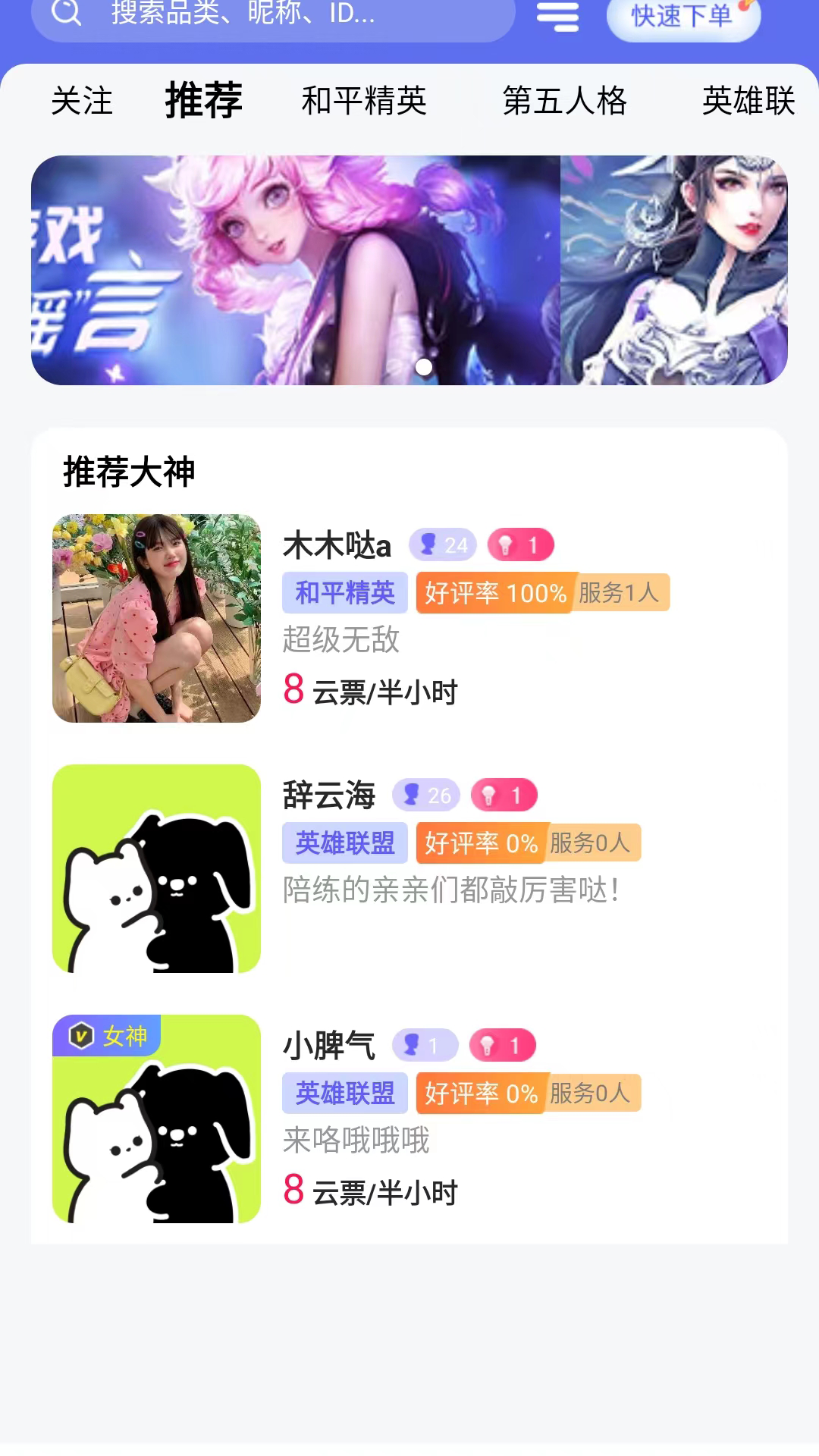View 辞云海's profile listing
Image resolution: width=819 pixels, height=1456 pixels.
tap(409, 868)
